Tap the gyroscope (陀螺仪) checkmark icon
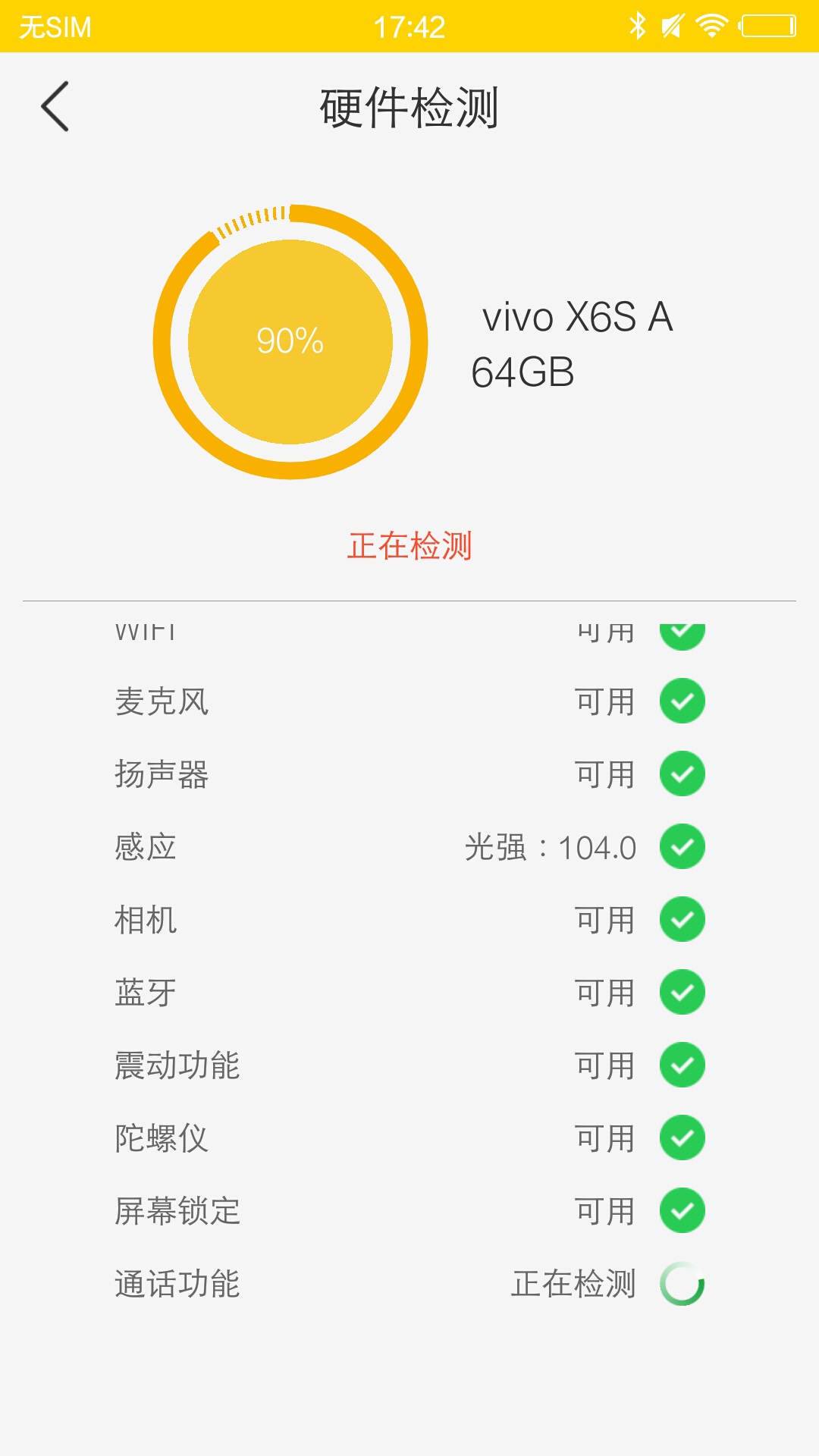The width and height of the screenshot is (819, 1456). pos(682,1139)
